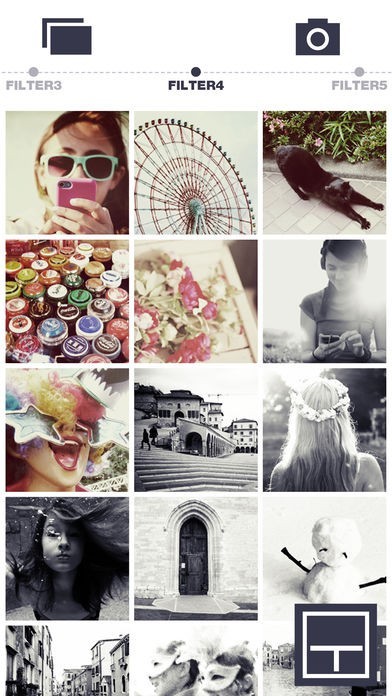Open the arched wooden door photo
Viewport: 392px width, 696px height.
pyautogui.click(x=196, y=558)
